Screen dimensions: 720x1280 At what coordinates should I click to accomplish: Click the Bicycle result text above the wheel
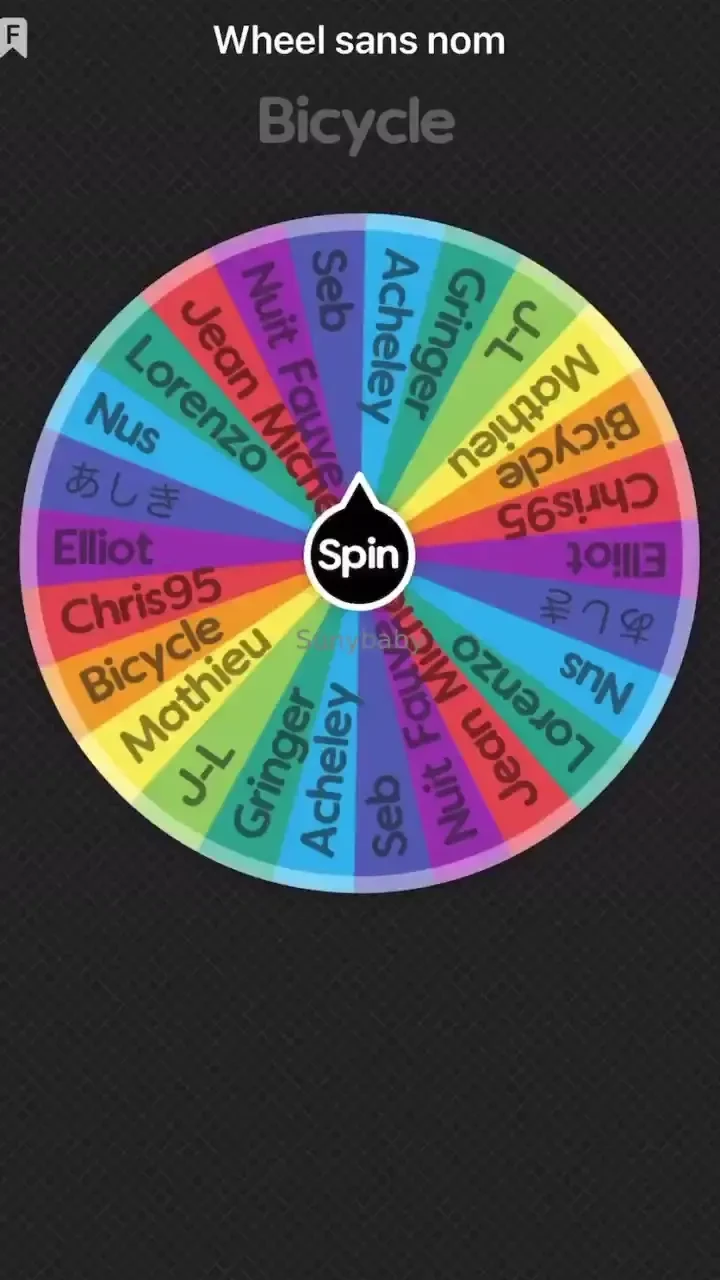point(357,120)
